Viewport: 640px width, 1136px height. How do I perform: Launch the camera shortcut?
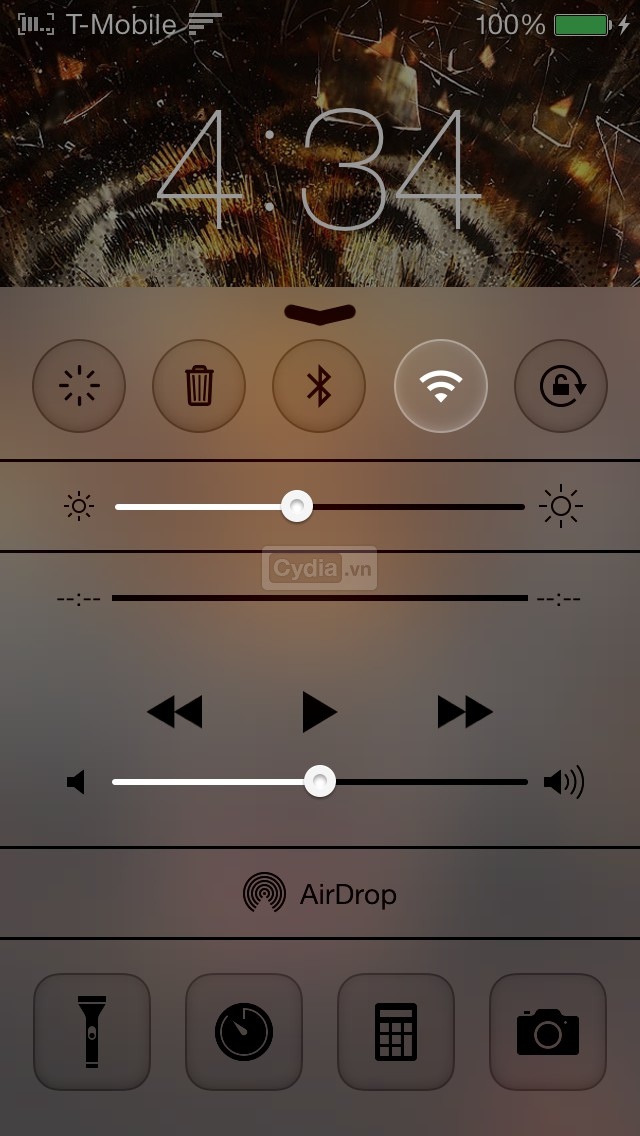click(548, 1031)
